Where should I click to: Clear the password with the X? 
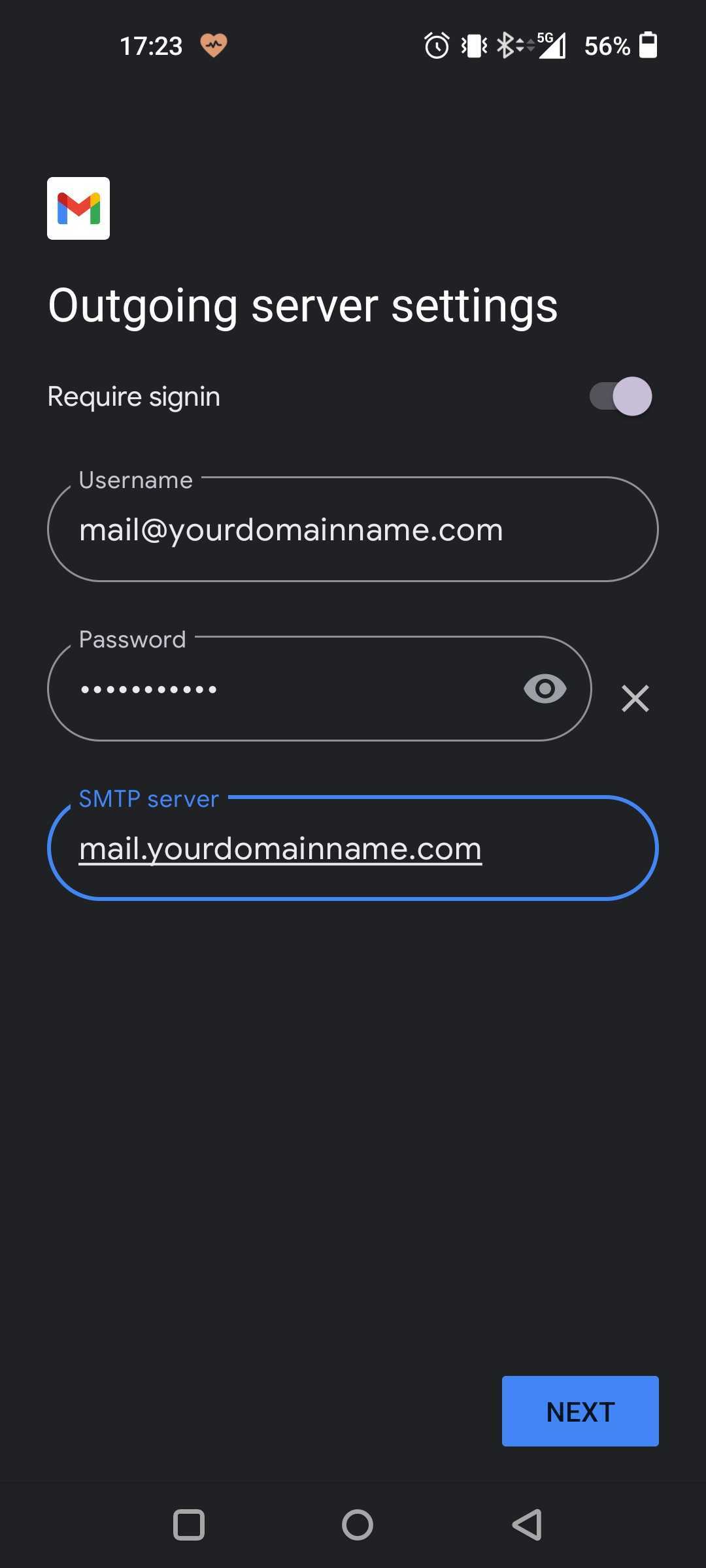(x=635, y=698)
